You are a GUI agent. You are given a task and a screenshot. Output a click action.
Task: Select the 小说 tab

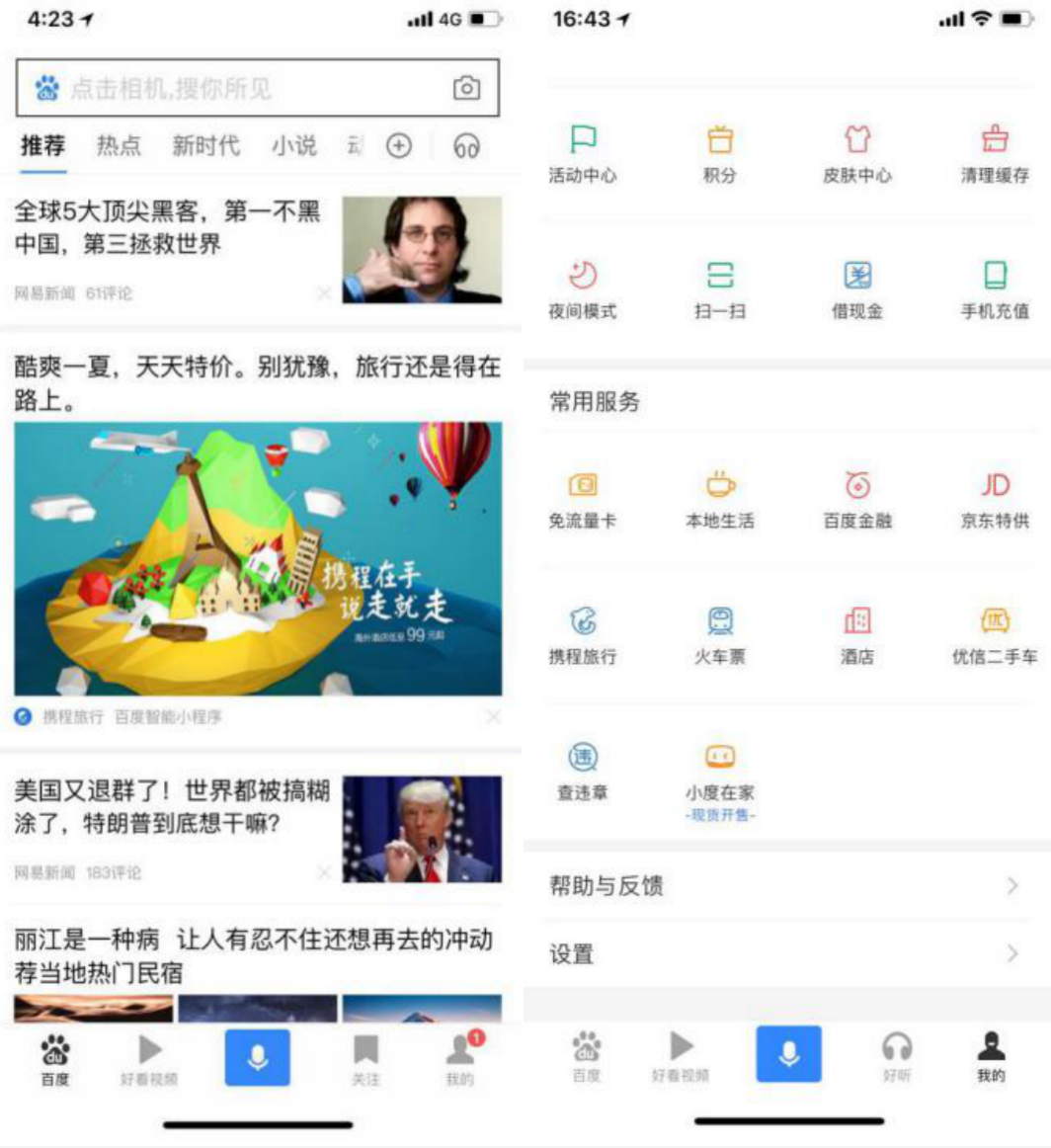click(x=294, y=146)
